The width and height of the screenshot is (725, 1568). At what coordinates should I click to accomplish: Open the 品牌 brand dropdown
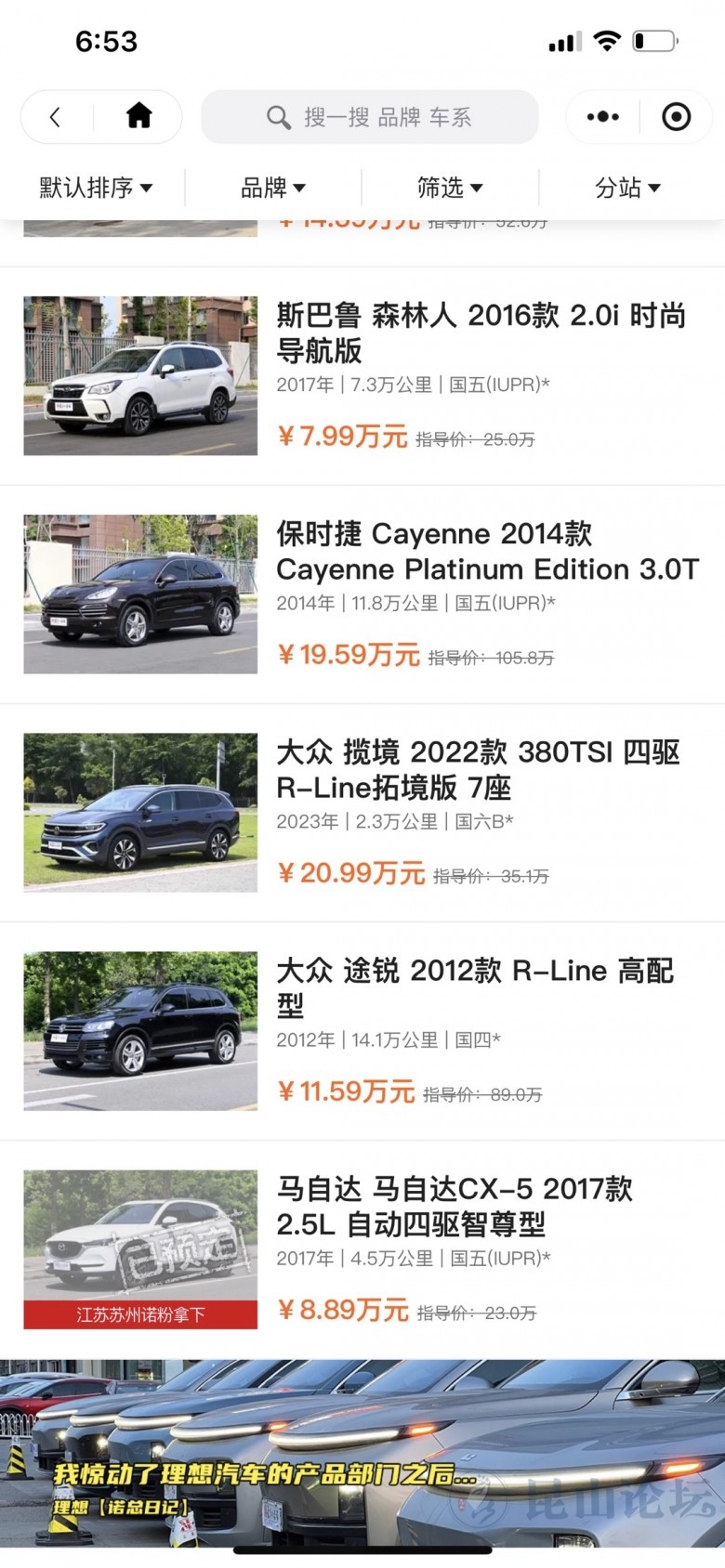[272, 188]
